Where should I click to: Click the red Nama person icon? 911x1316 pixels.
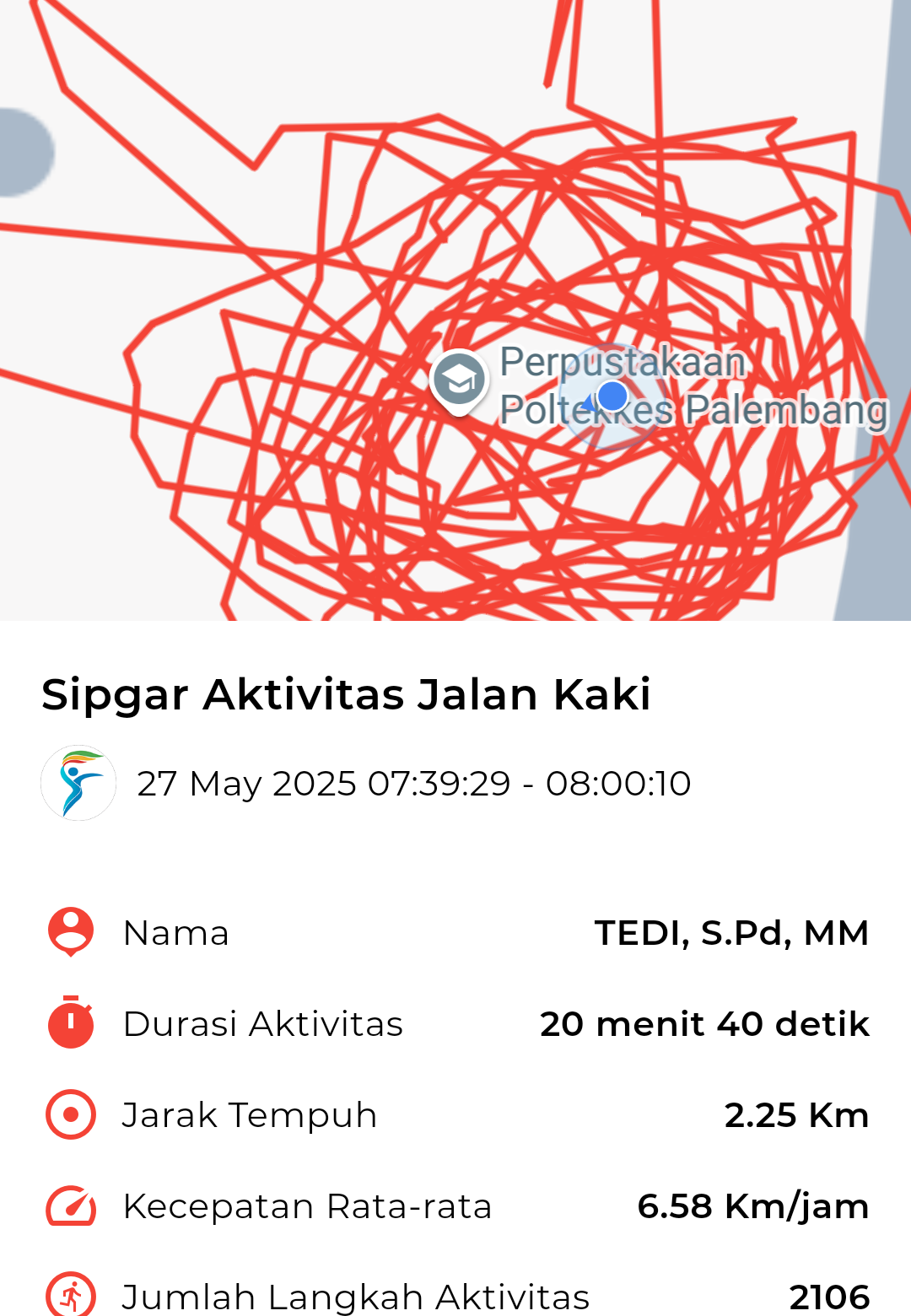pos(71,932)
